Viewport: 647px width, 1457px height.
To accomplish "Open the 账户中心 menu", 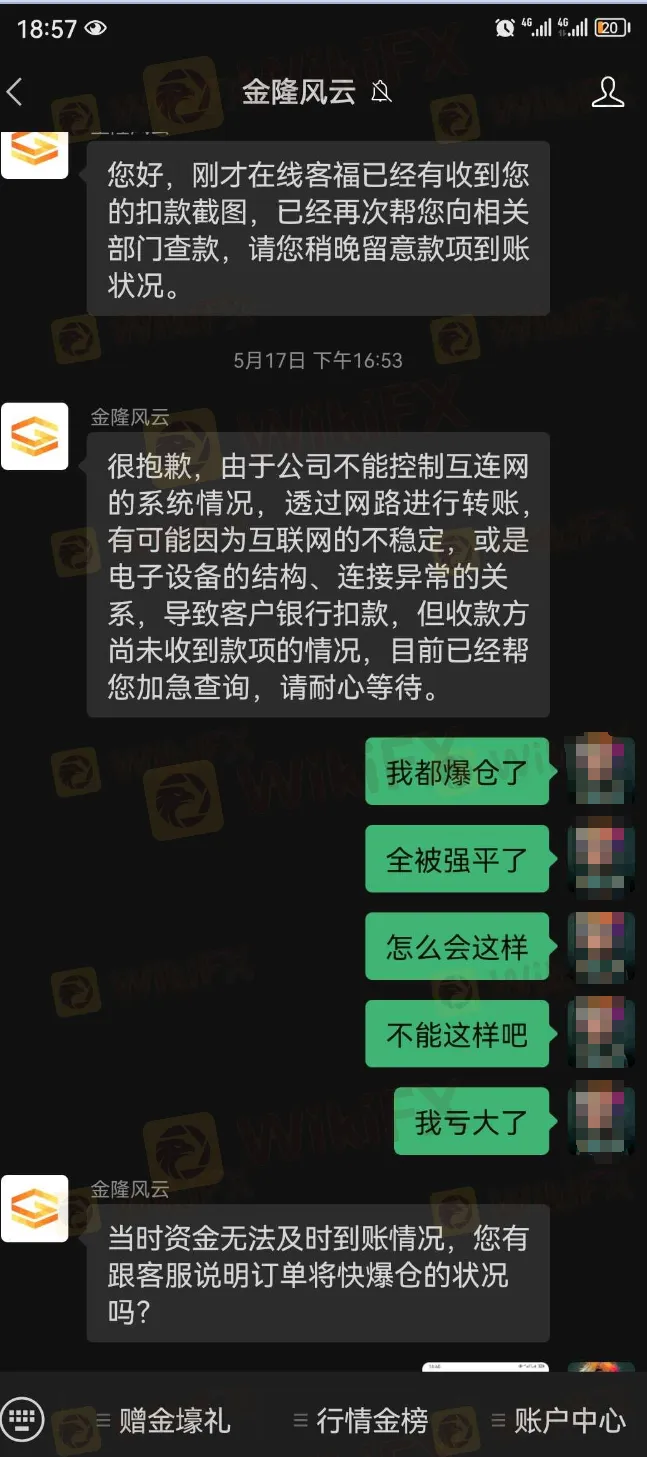I will point(558,1420).
